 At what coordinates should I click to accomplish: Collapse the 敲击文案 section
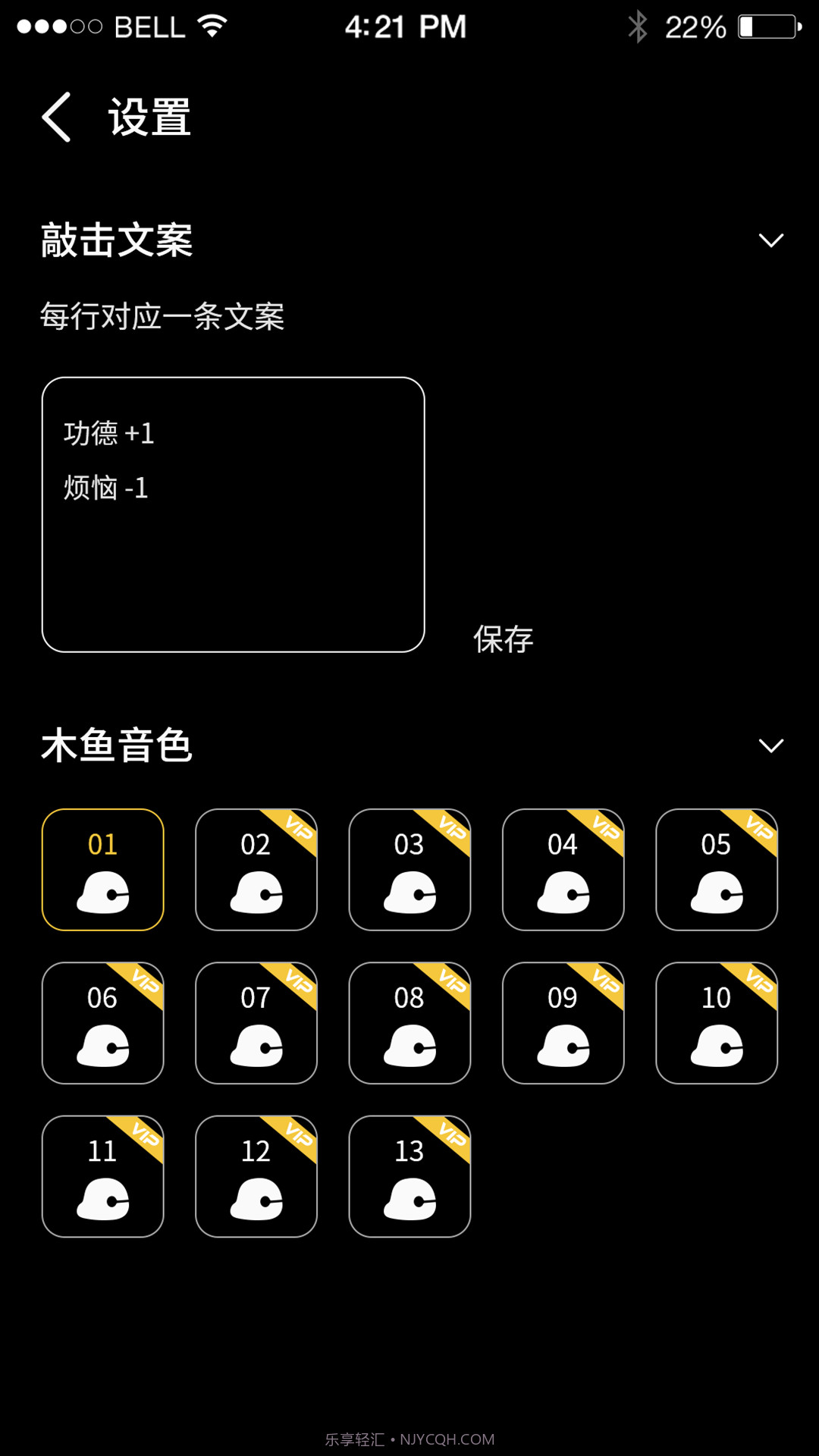pyautogui.click(x=771, y=240)
